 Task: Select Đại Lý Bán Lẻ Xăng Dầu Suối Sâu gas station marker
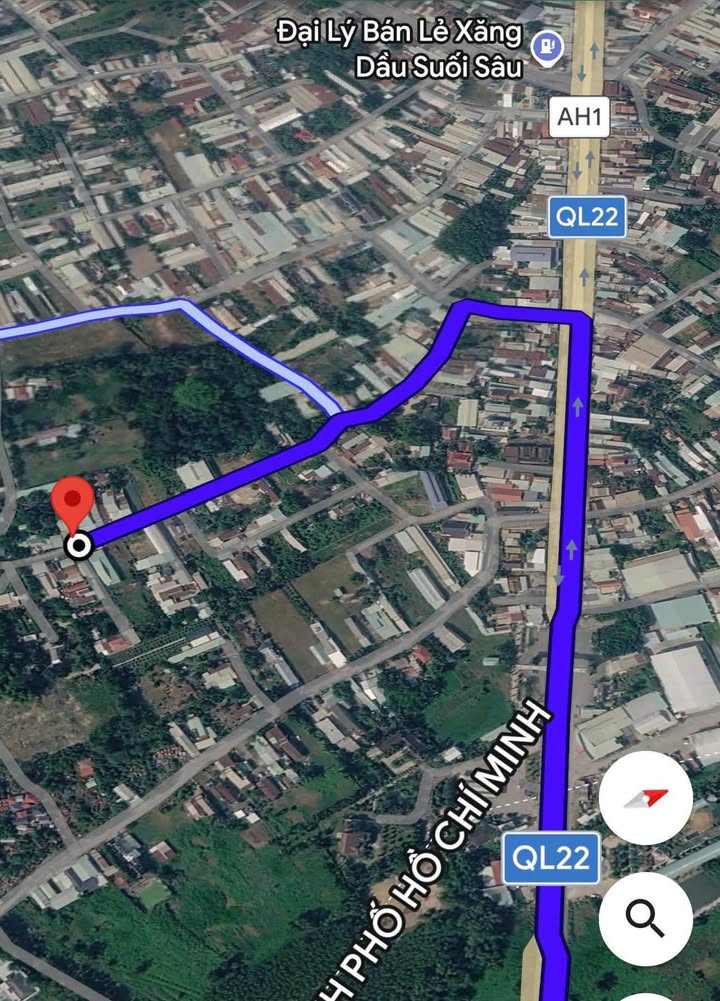point(547,46)
